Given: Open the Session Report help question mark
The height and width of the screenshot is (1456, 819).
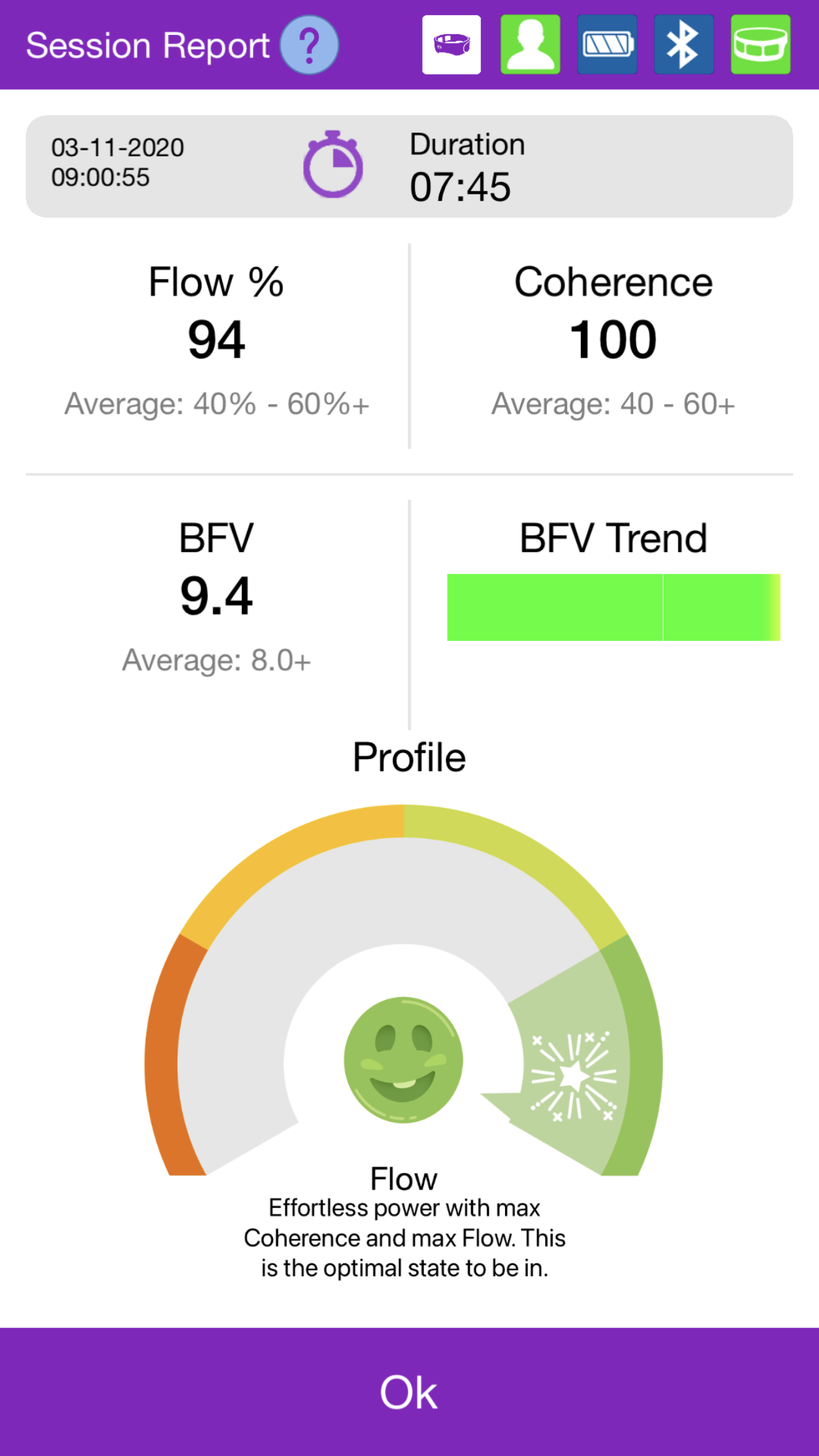Looking at the screenshot, I should tap(309, 45).
